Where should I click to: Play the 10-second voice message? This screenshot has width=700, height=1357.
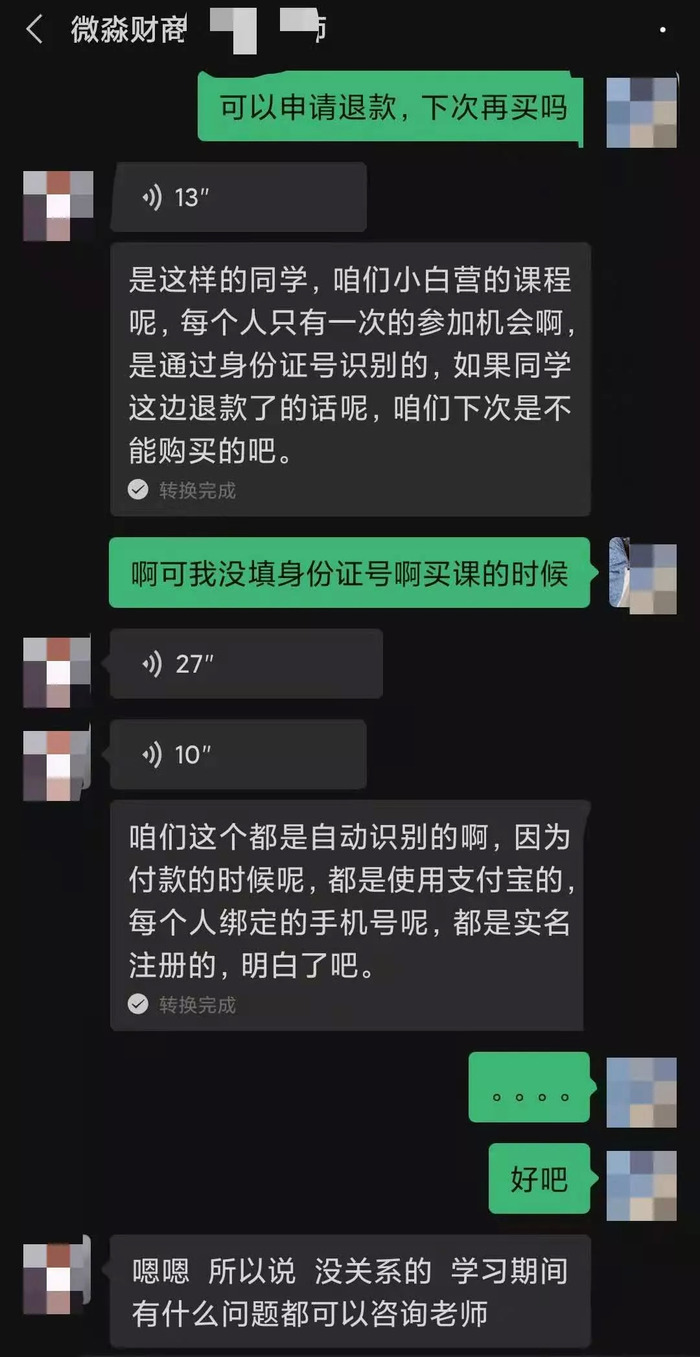[x=238, y=755]
